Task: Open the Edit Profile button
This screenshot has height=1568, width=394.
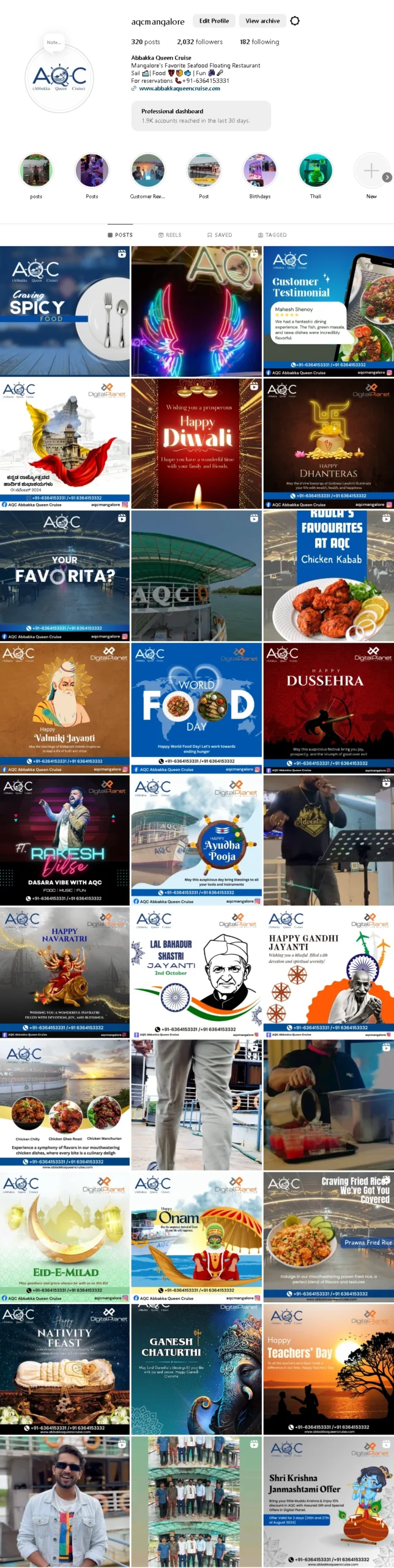Action: click(x=214, y=21)
